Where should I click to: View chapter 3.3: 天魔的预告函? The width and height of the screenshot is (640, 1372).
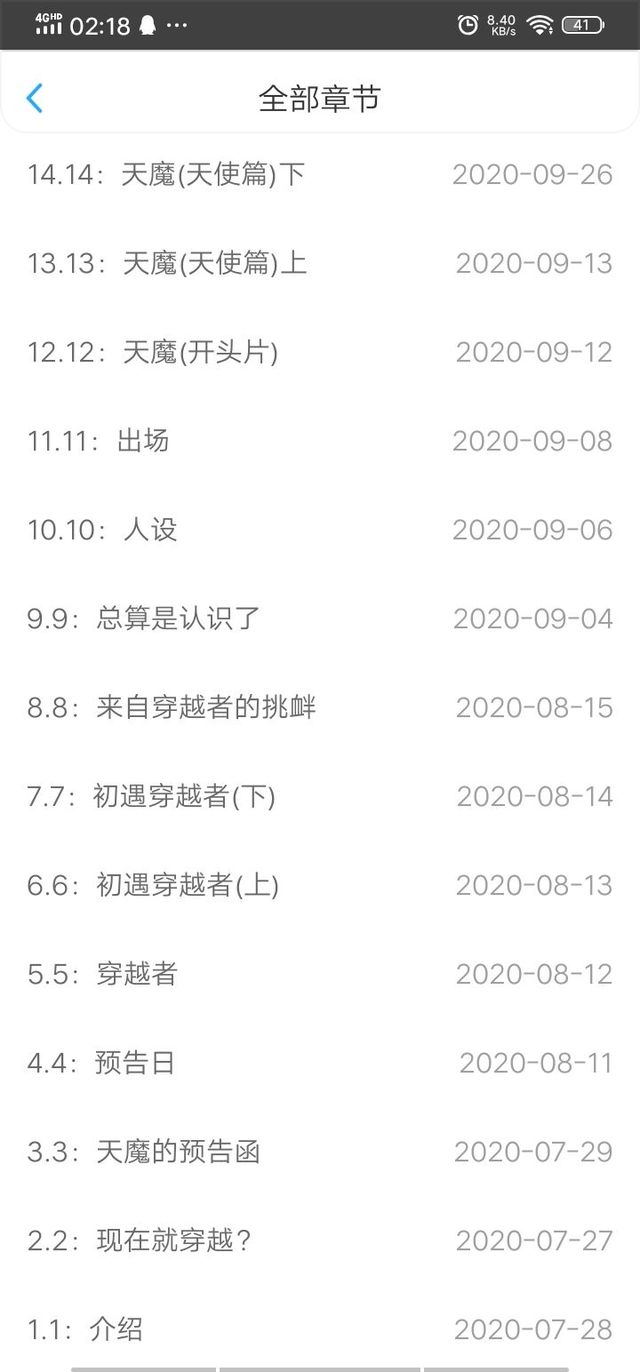tap(143, 1151)
